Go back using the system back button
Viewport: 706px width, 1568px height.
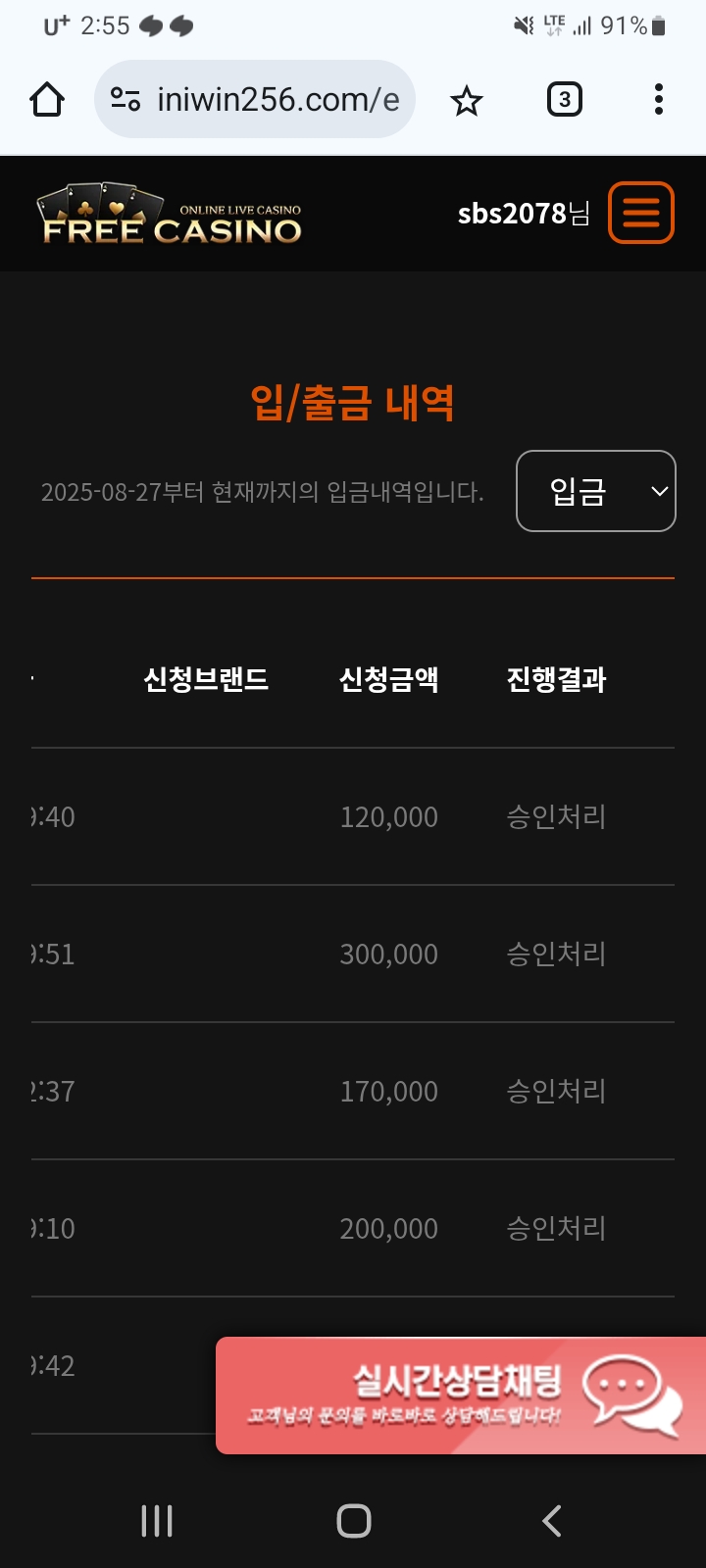tap(552, 1521)
